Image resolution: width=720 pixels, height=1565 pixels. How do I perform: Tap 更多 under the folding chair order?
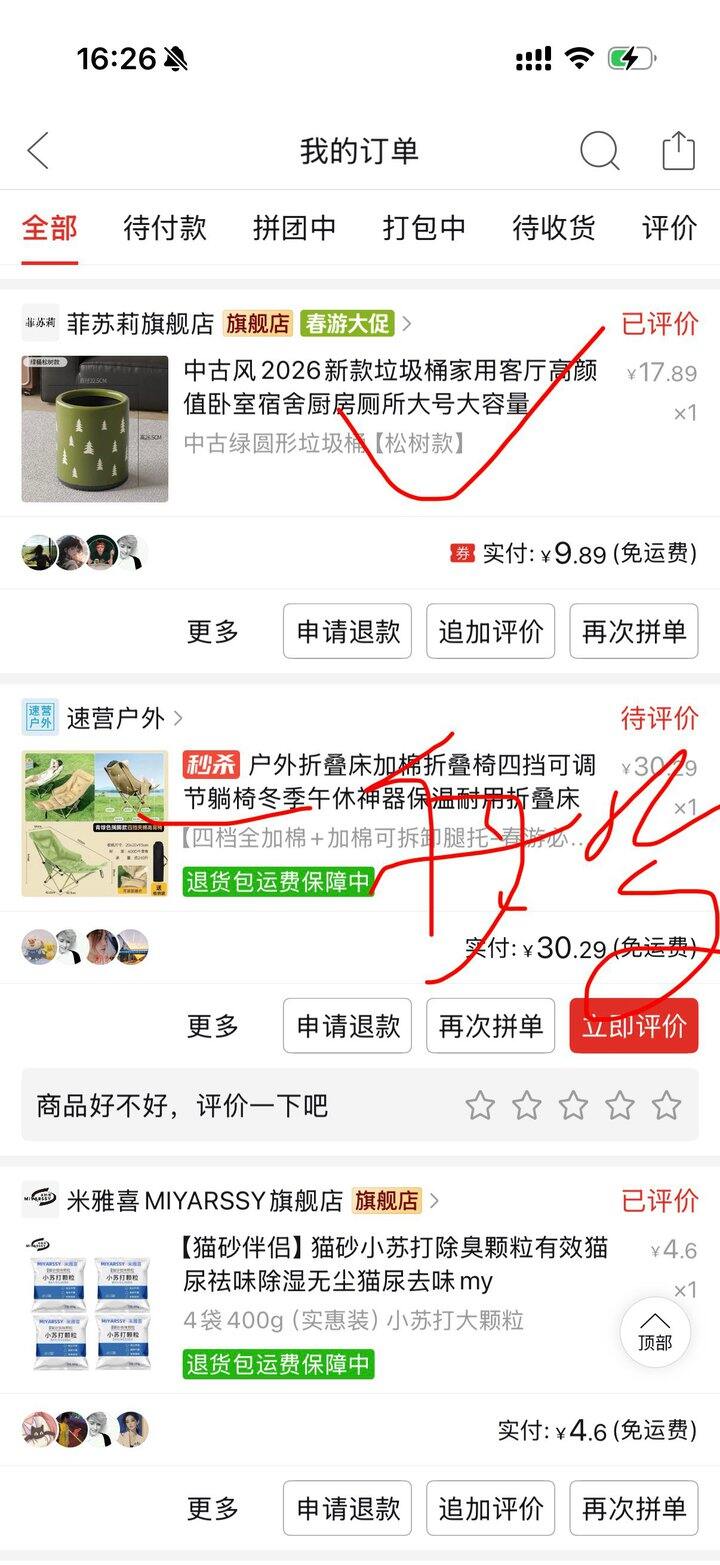[213, 1026]
